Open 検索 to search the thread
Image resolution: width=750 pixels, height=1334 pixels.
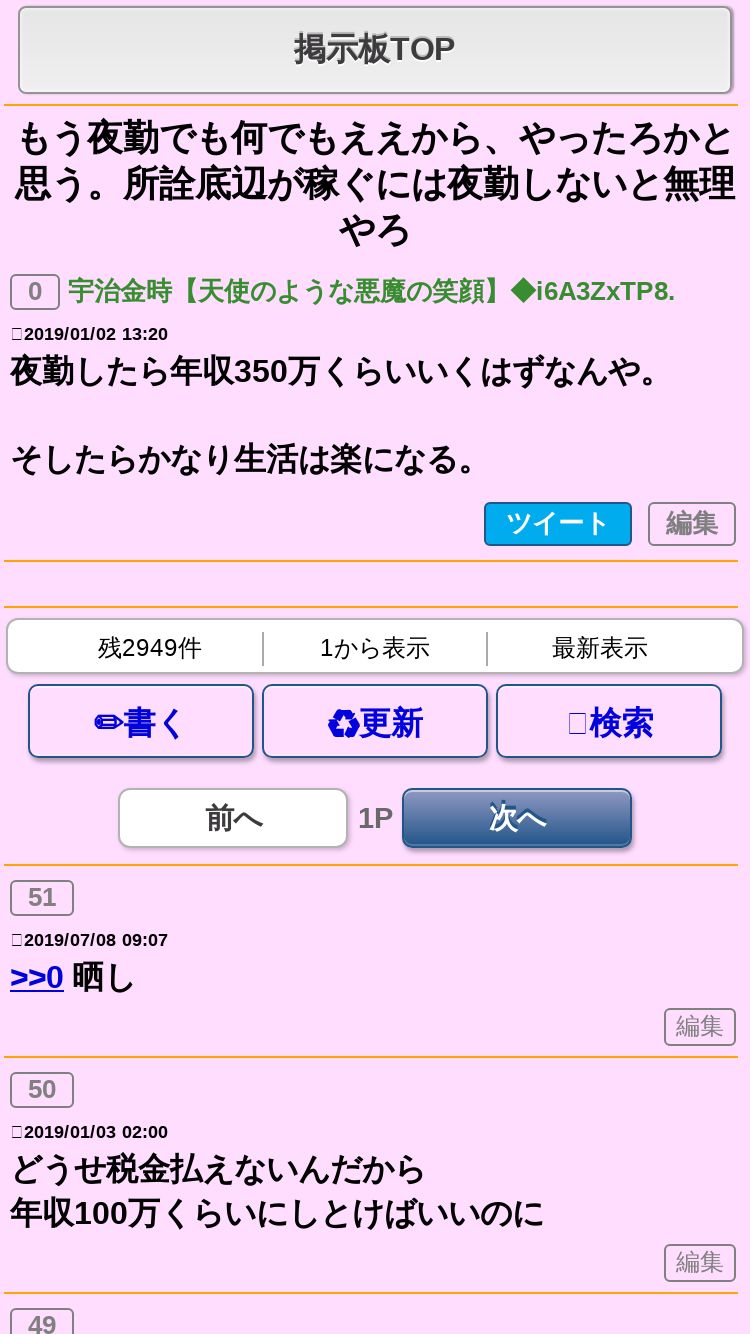point(609,722)
